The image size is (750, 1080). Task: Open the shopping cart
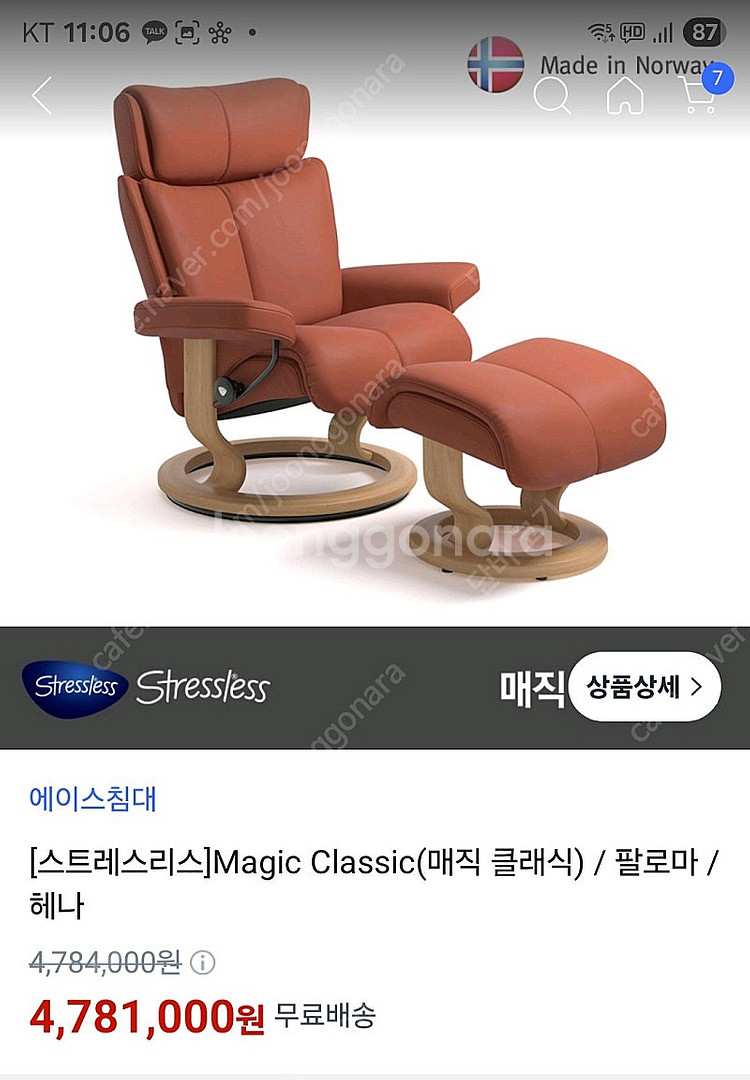pos(699,95)
